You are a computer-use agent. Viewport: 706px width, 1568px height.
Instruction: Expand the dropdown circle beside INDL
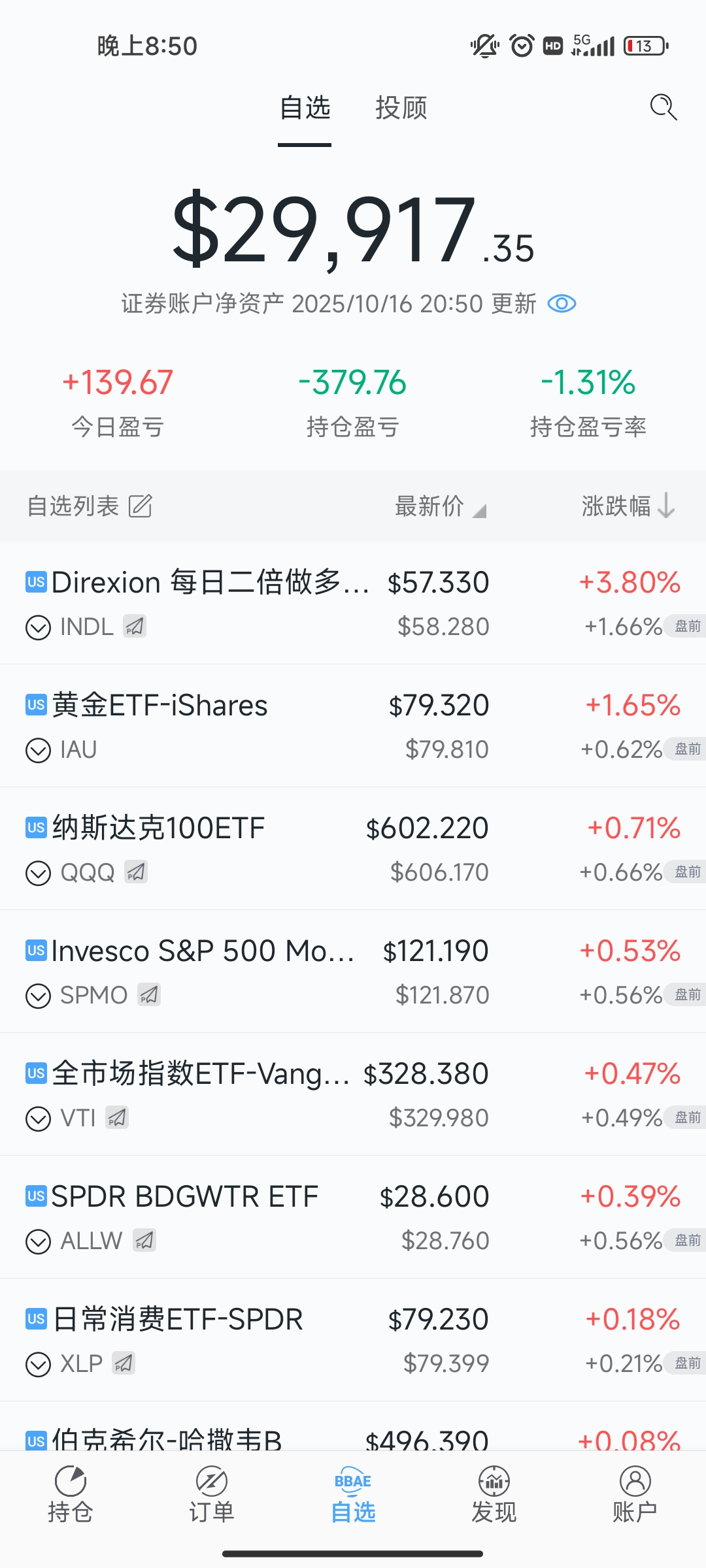point(38,627)
